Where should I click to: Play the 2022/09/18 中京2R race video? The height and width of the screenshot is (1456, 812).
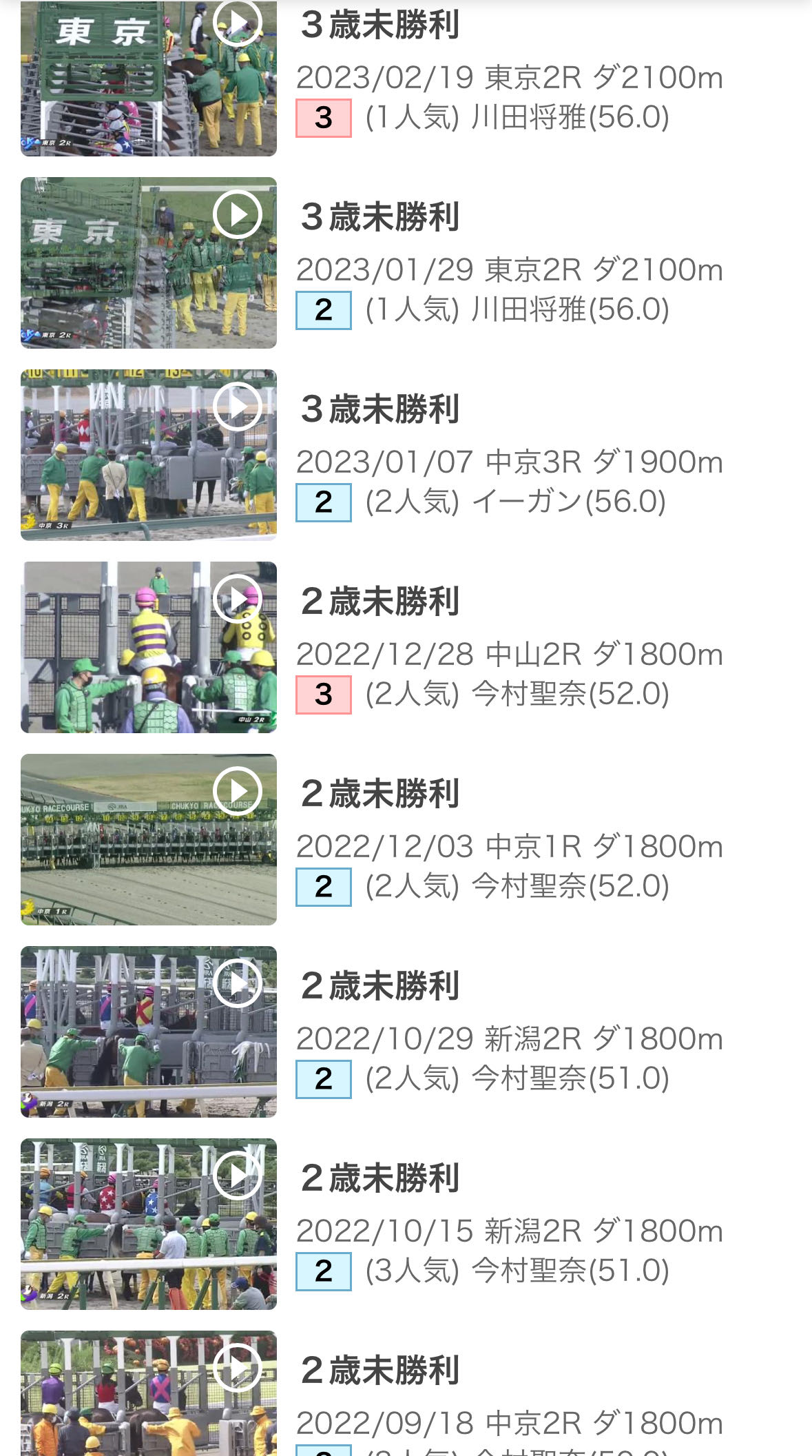[238, 1368]
